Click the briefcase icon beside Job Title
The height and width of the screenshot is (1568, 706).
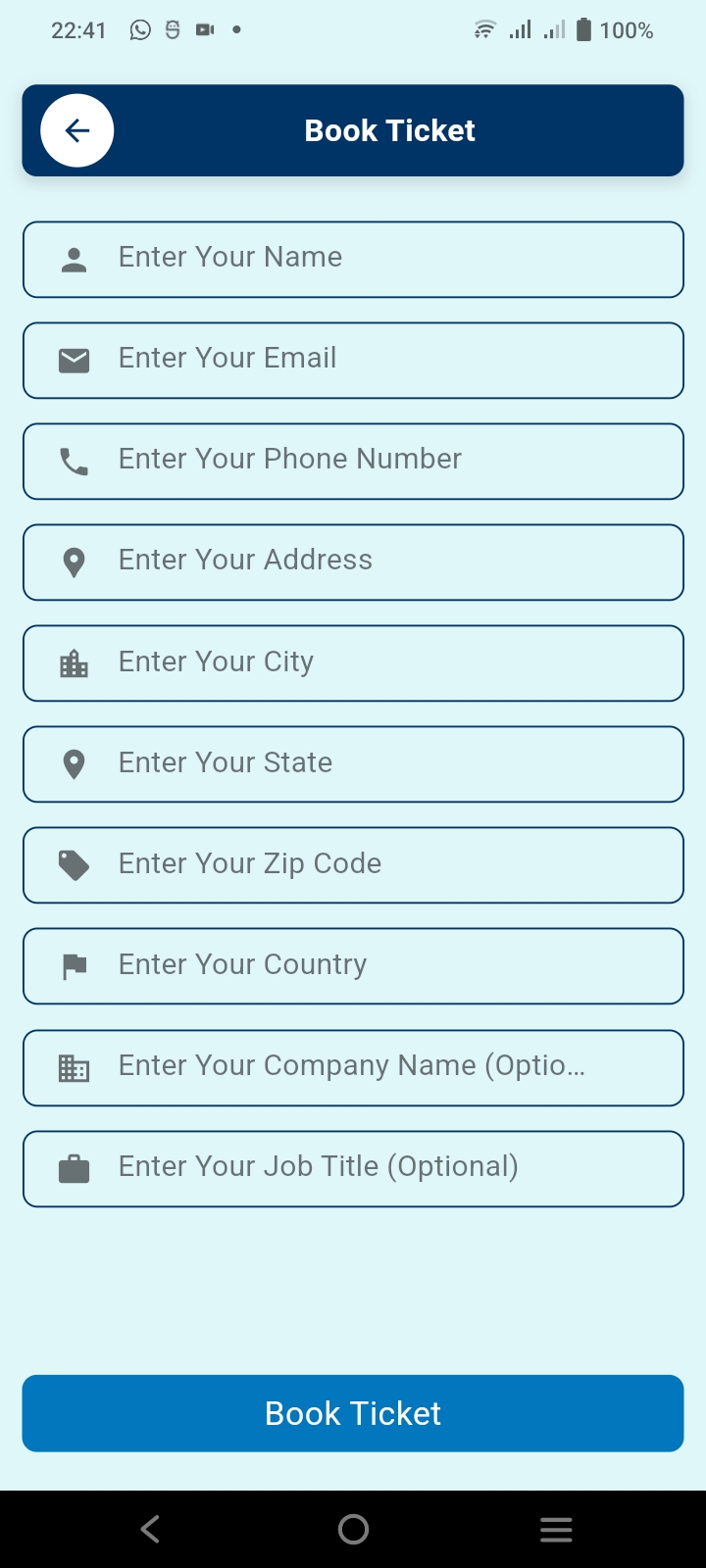tap(74, 1168)
